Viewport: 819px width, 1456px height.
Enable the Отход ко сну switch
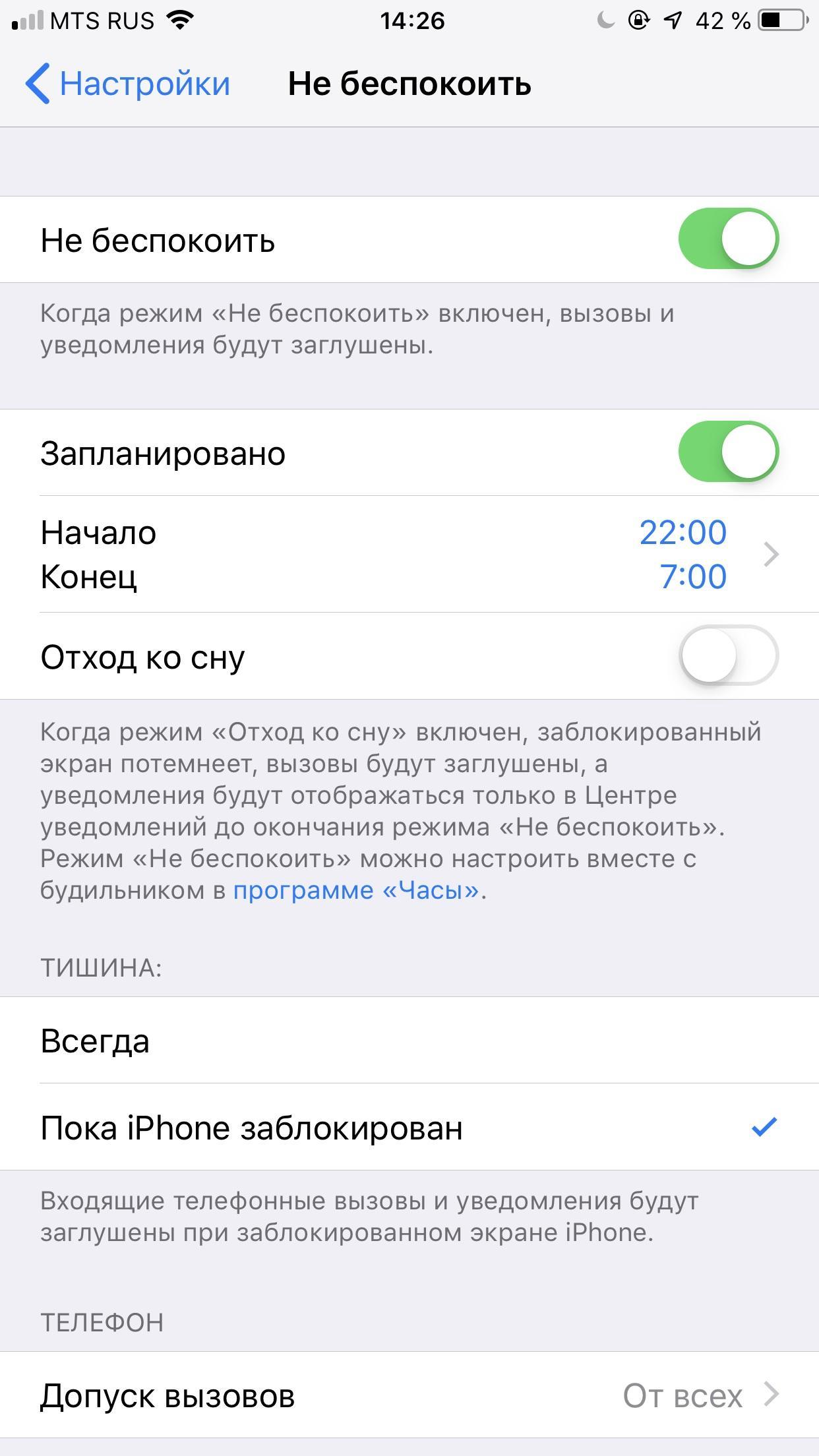point(728,655)
